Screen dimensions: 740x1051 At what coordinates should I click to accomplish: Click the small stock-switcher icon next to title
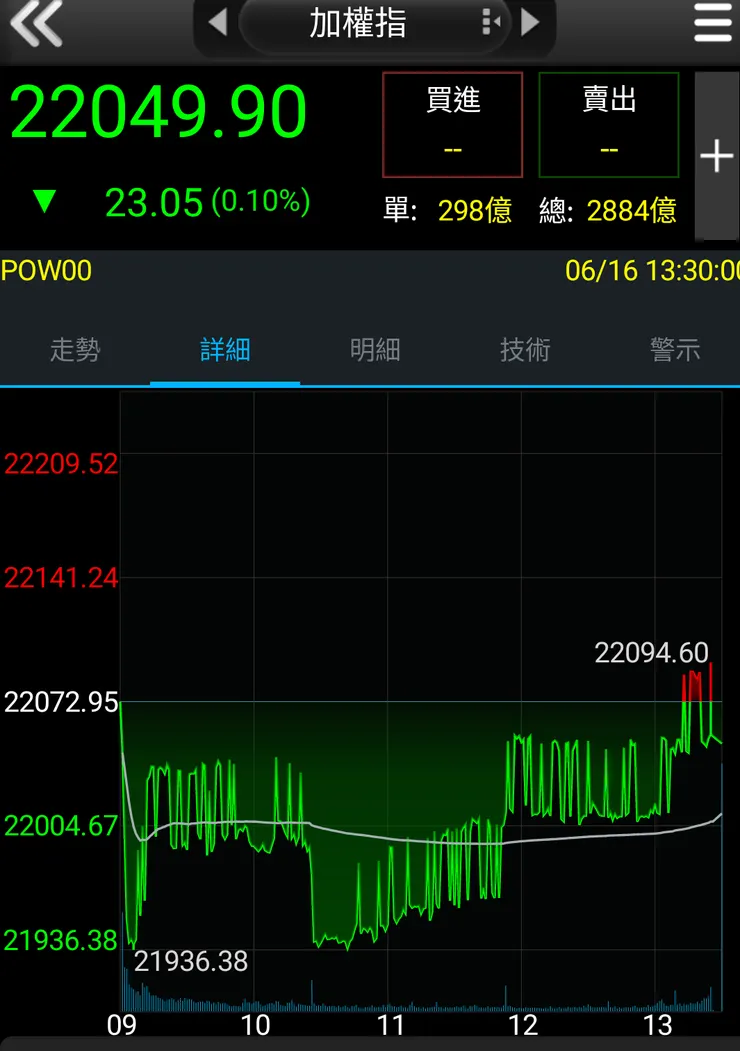pos(489,22)
